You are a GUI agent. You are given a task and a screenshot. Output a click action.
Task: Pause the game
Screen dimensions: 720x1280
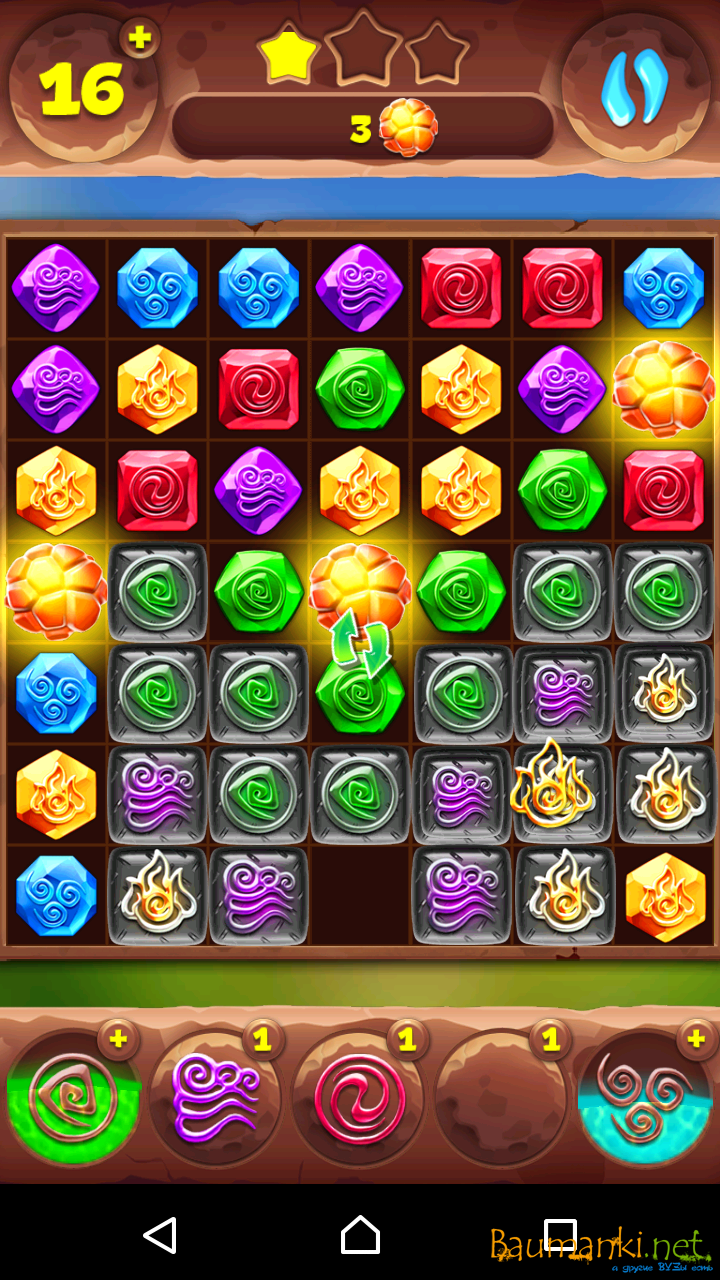click(x=635, y=88)
